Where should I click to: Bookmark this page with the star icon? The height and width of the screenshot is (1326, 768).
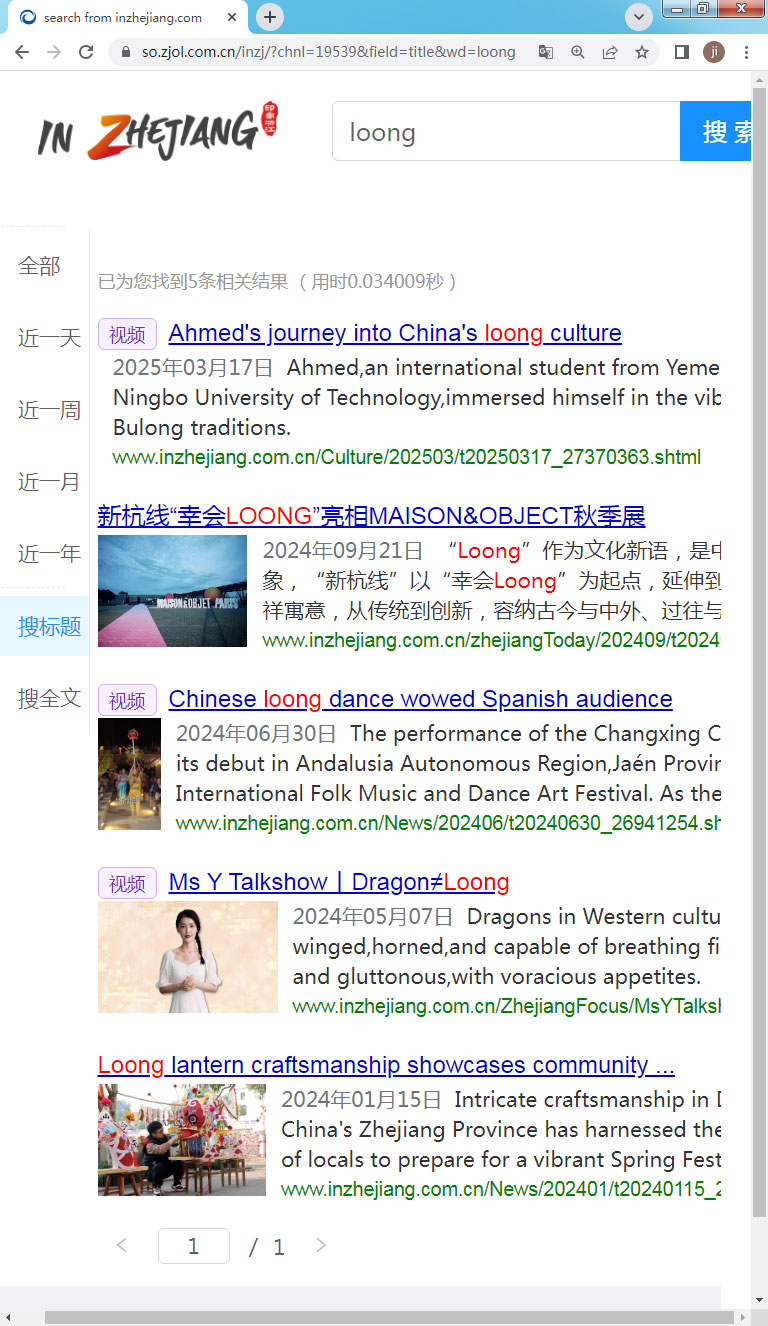click(x=642, y=52)
